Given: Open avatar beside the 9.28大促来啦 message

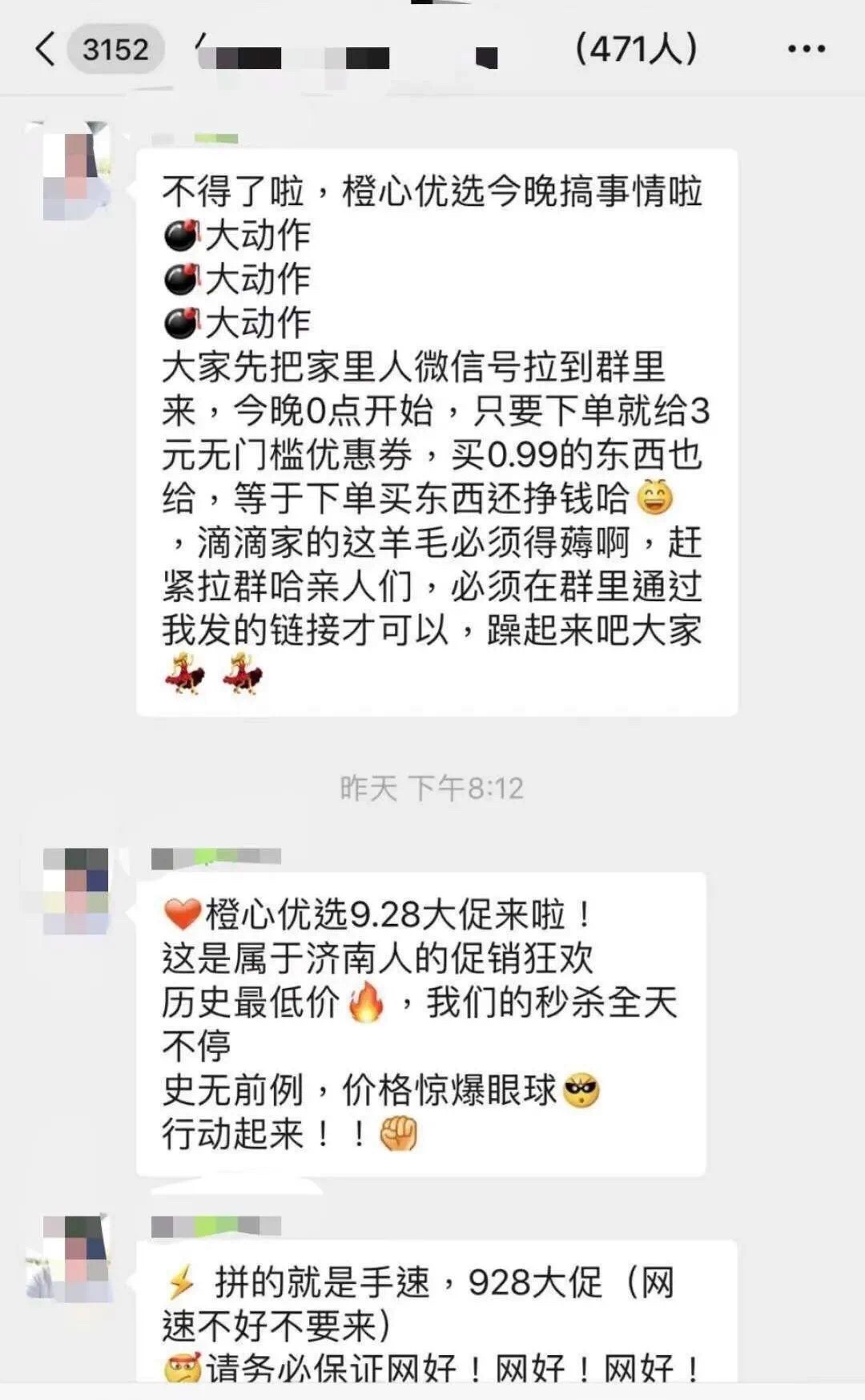Looking at the screenshot, I should pyautogui.click(x=76, y=890).
